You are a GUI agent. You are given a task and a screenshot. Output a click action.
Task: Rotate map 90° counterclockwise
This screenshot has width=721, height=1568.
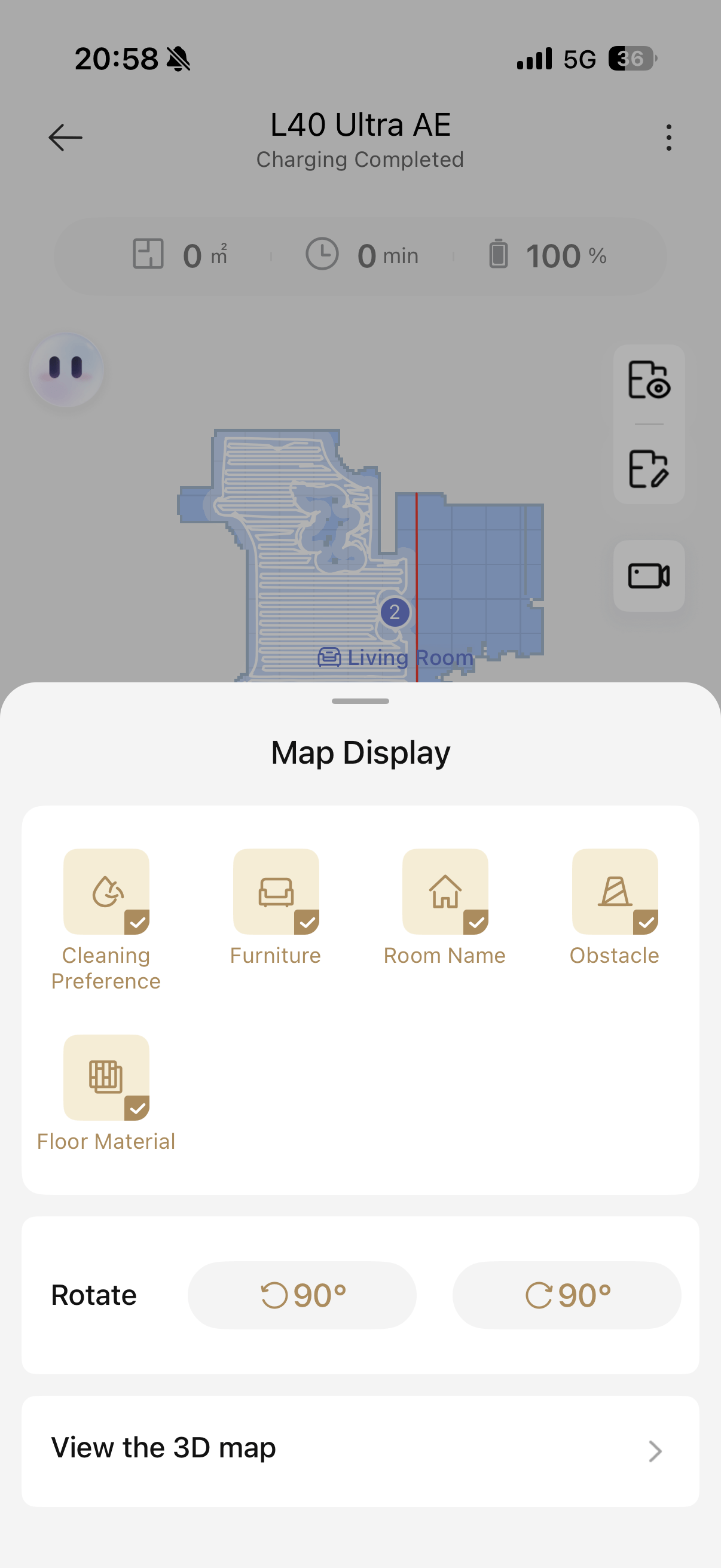(x=302, y=1295)
